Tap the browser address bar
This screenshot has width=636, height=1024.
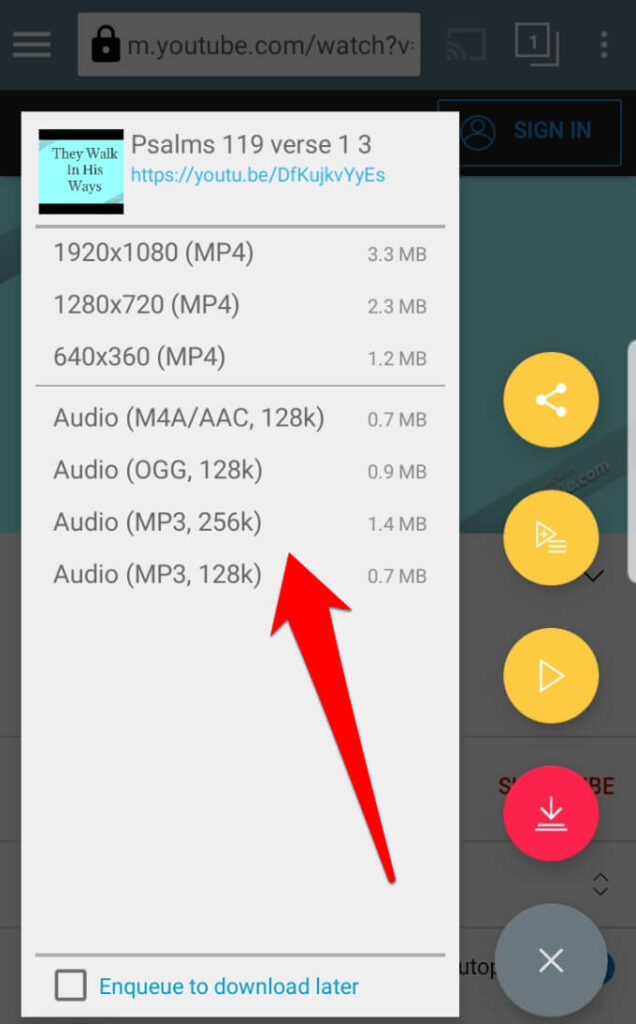click(248, 45)
